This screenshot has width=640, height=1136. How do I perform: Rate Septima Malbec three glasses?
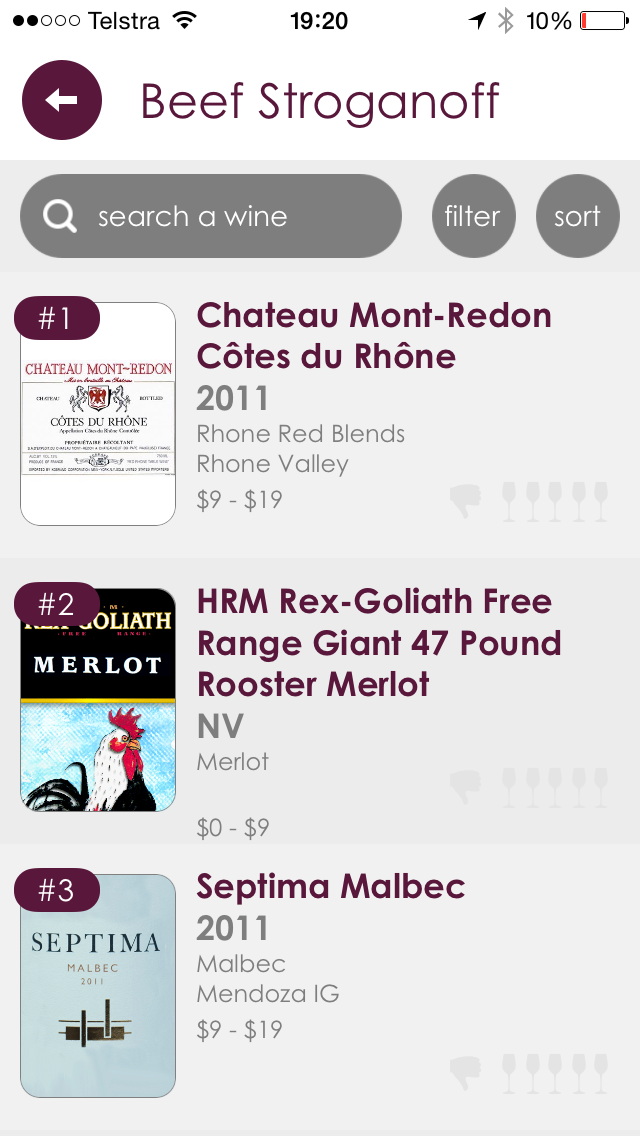pyautogui.click(x=555, y=1074)
